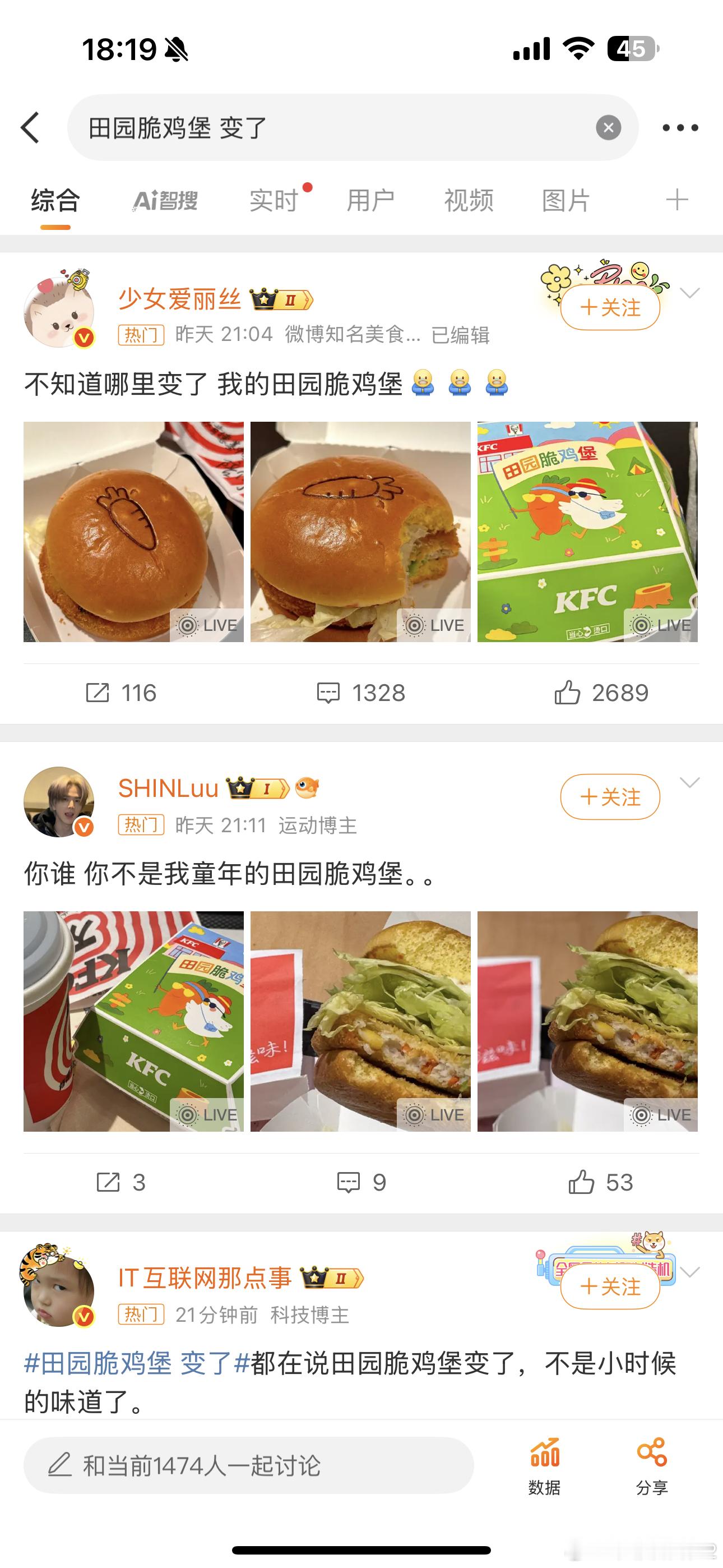Follow SHINLuu with the 关注 button
This screenshot has width=723, height=1568.
tap(610, 797)
